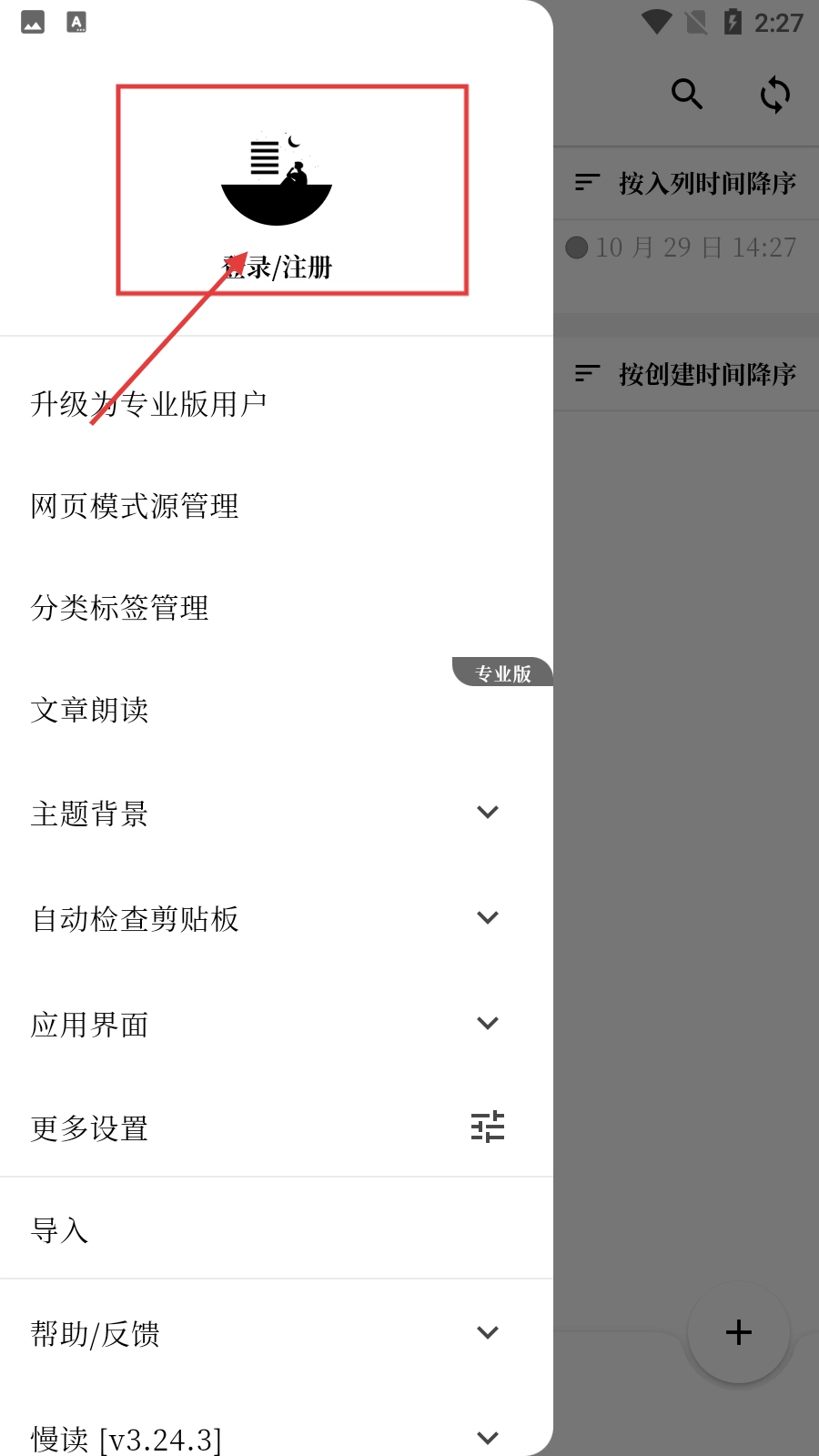The image size is (819, 1456).
Task: Open 网页模式源管理
Action: pyautogui.click(x=135, y=506)
